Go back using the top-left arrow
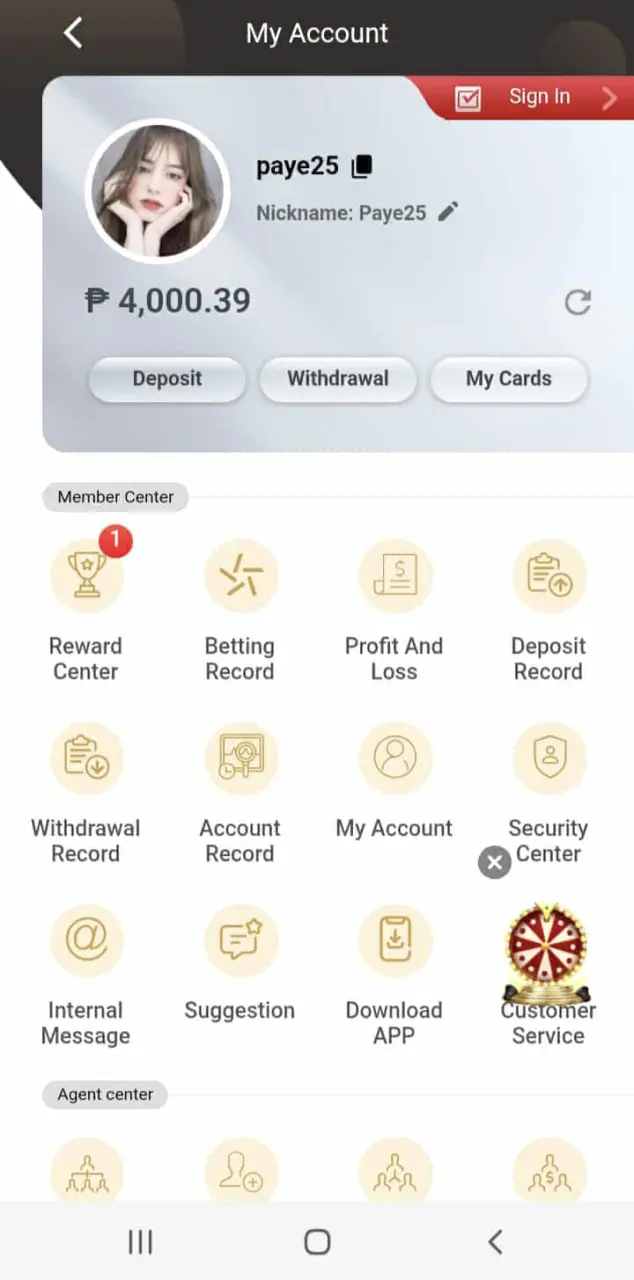 [x=73, y=33]
